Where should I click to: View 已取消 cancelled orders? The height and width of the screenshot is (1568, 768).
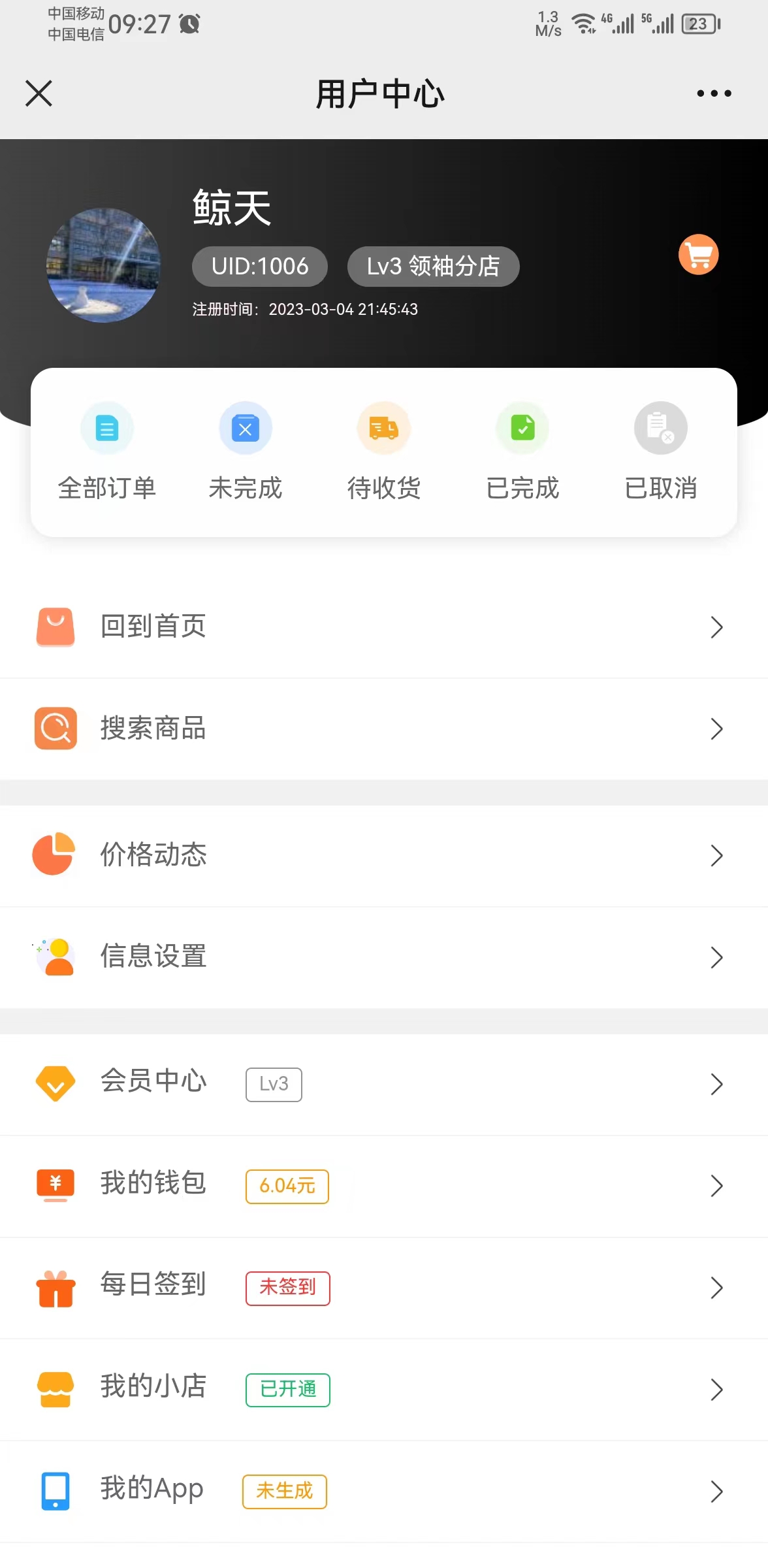point(661,451)
